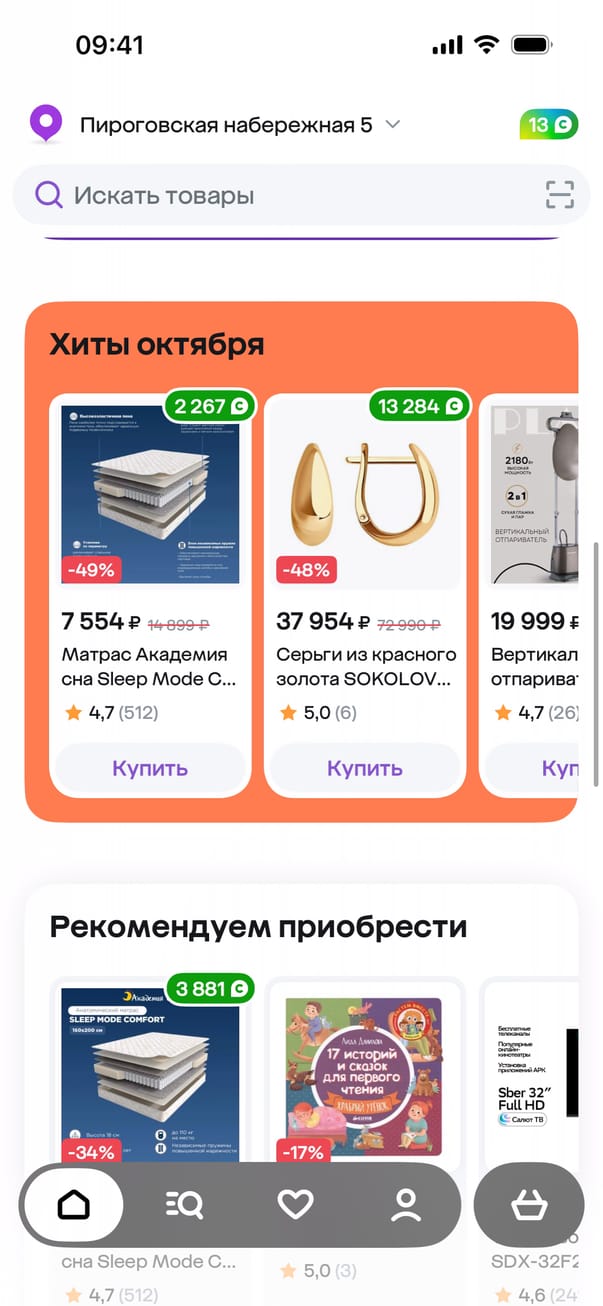Tap the Искать товары search field
The height and width of the screenshot is (1306, 603).
click(x=290, y=195)
